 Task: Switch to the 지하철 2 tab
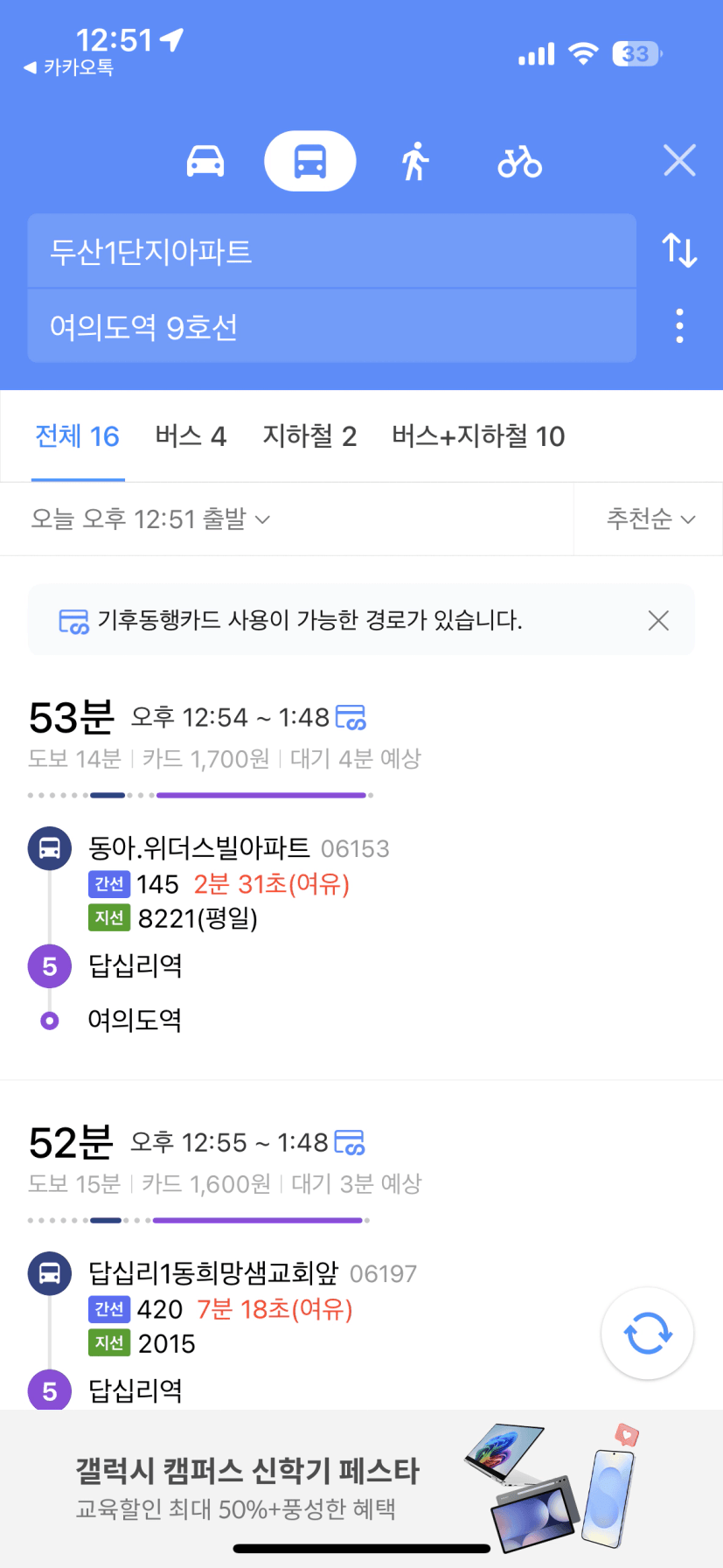point(309,436)
